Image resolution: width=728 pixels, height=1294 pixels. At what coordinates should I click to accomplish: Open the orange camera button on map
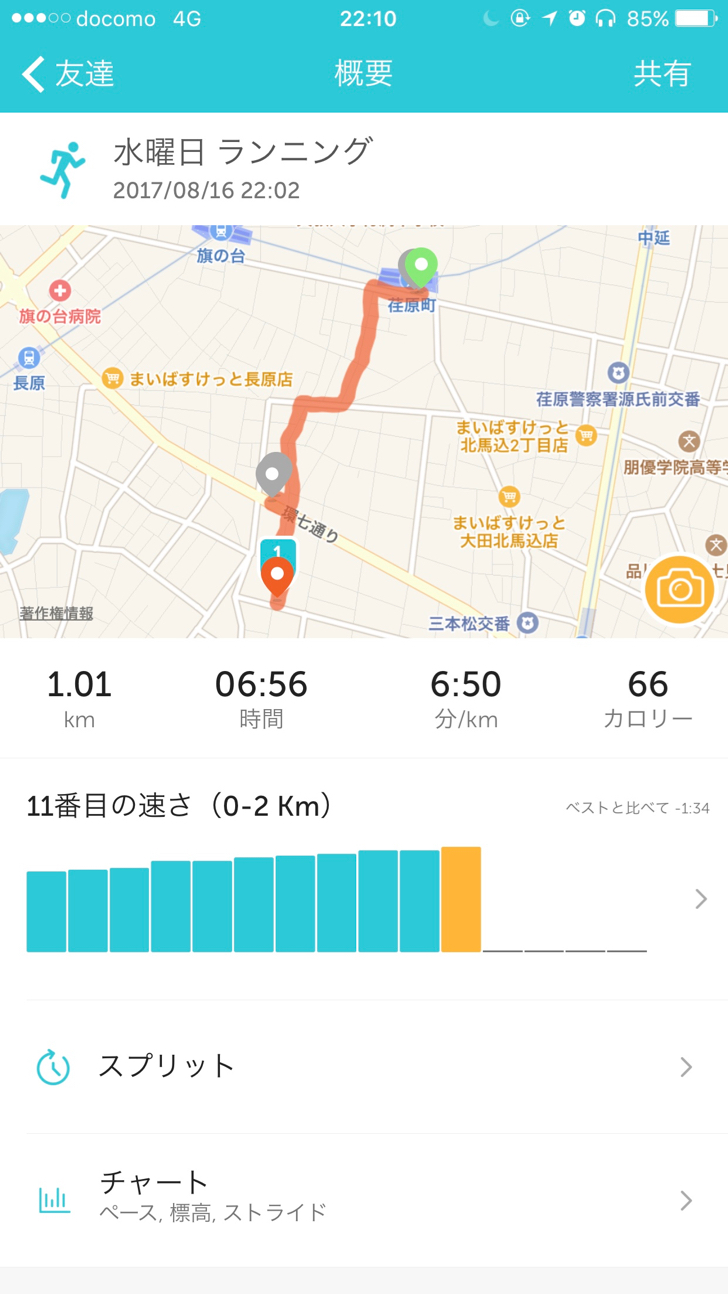680,590
